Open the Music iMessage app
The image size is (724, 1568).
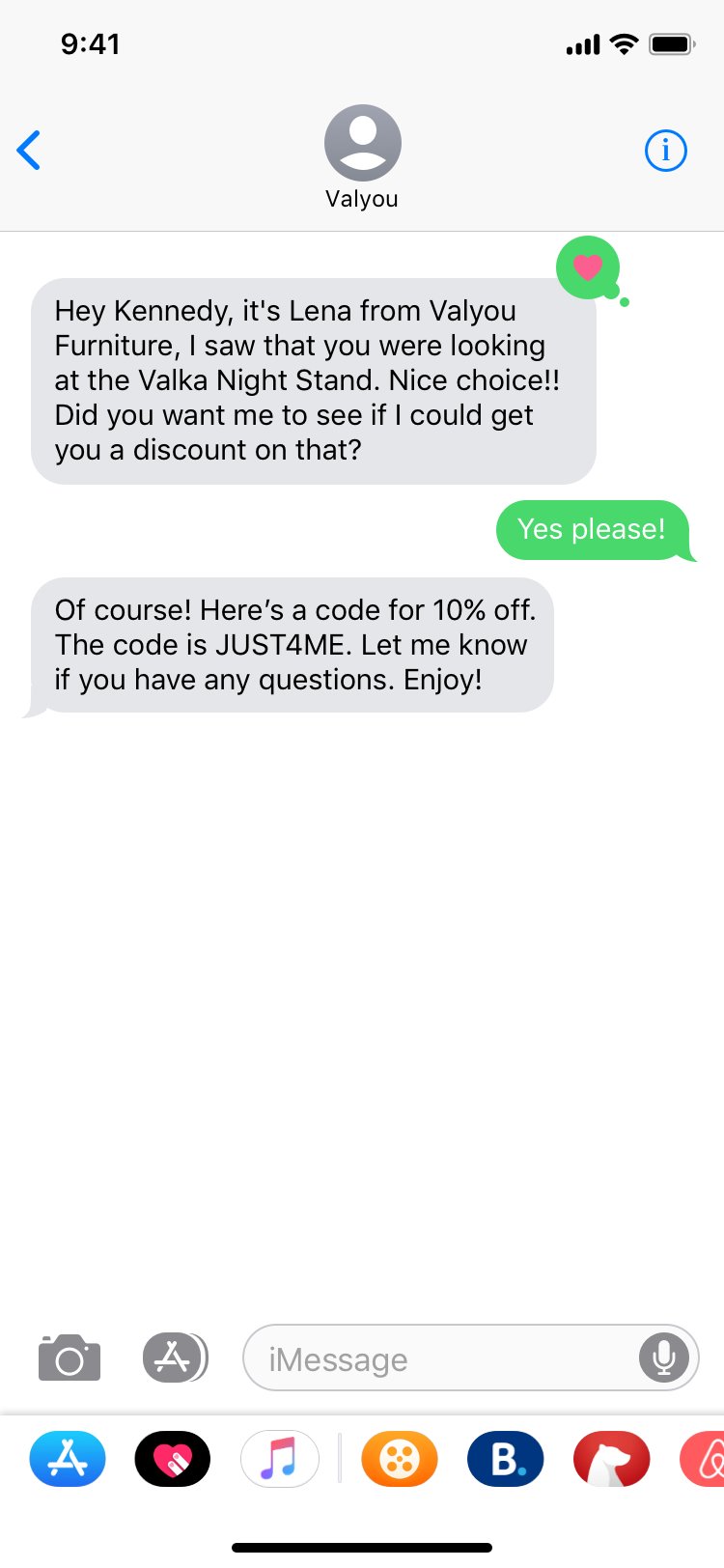coord(279,1458)
